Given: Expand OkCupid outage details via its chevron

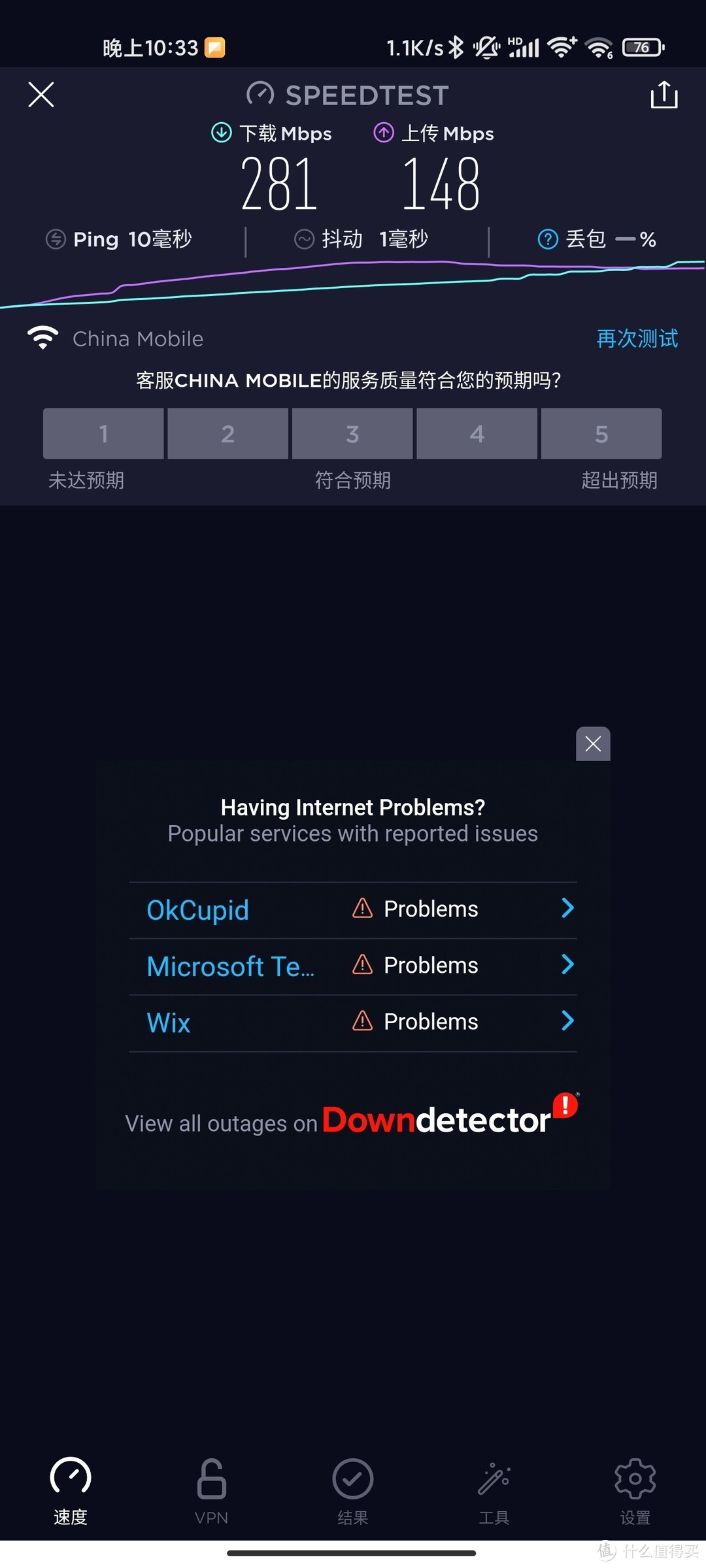Looking at the screenshot, I should 566,908.
